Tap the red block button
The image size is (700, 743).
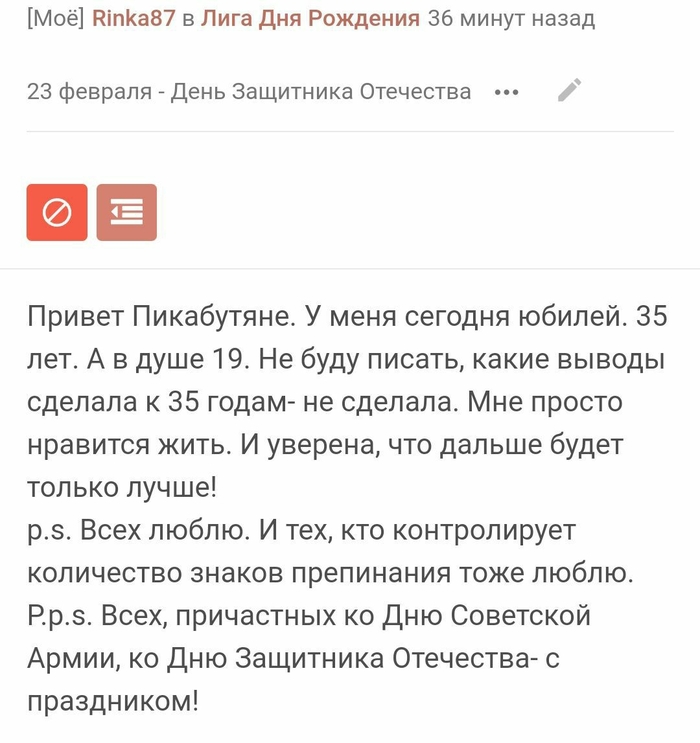click(x=57, y=212)
